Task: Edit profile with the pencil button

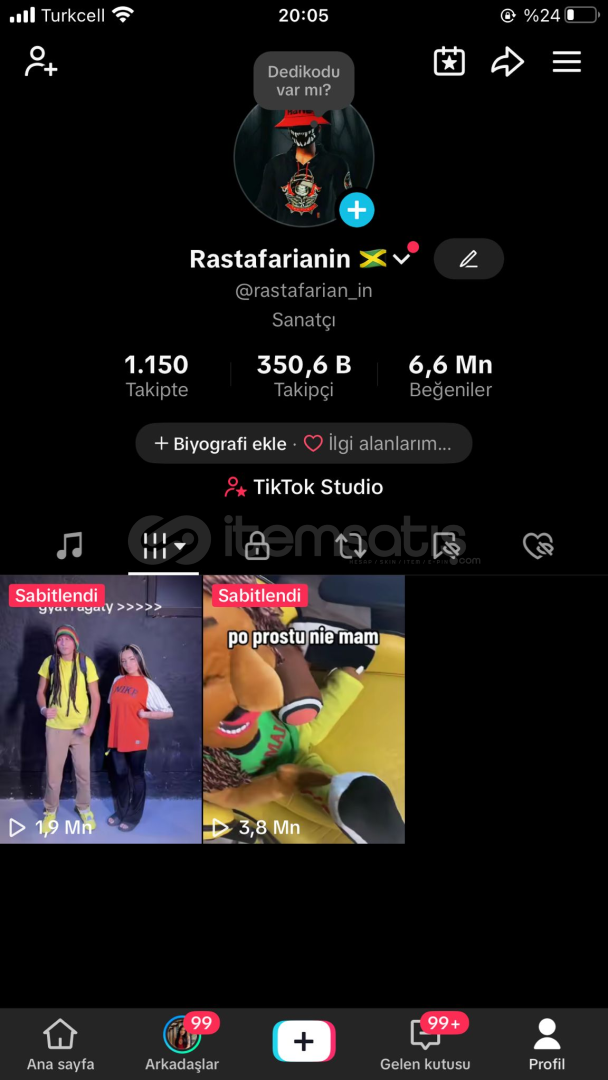Action: tap(468, 259)
